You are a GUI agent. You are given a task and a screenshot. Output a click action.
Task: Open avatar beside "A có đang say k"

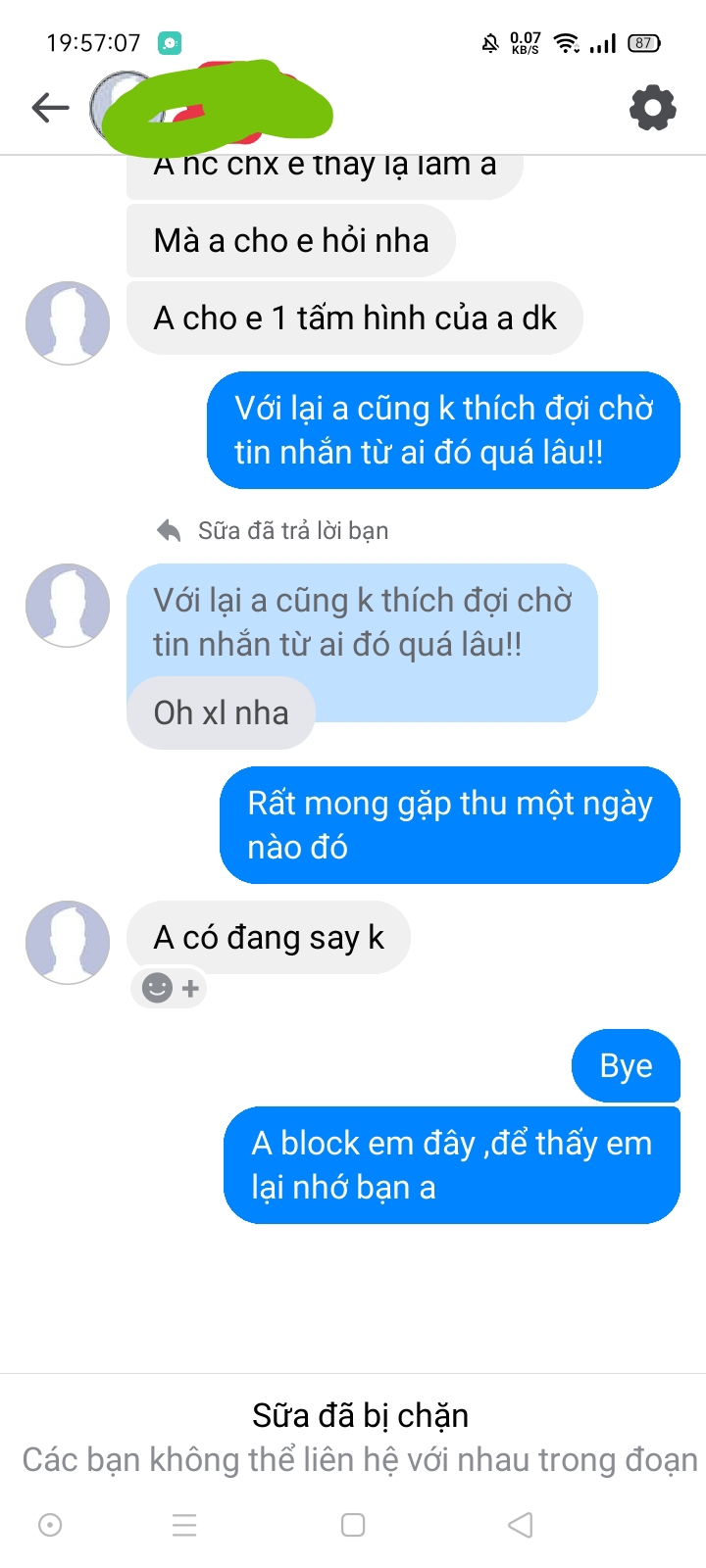[x=68, y=942]
